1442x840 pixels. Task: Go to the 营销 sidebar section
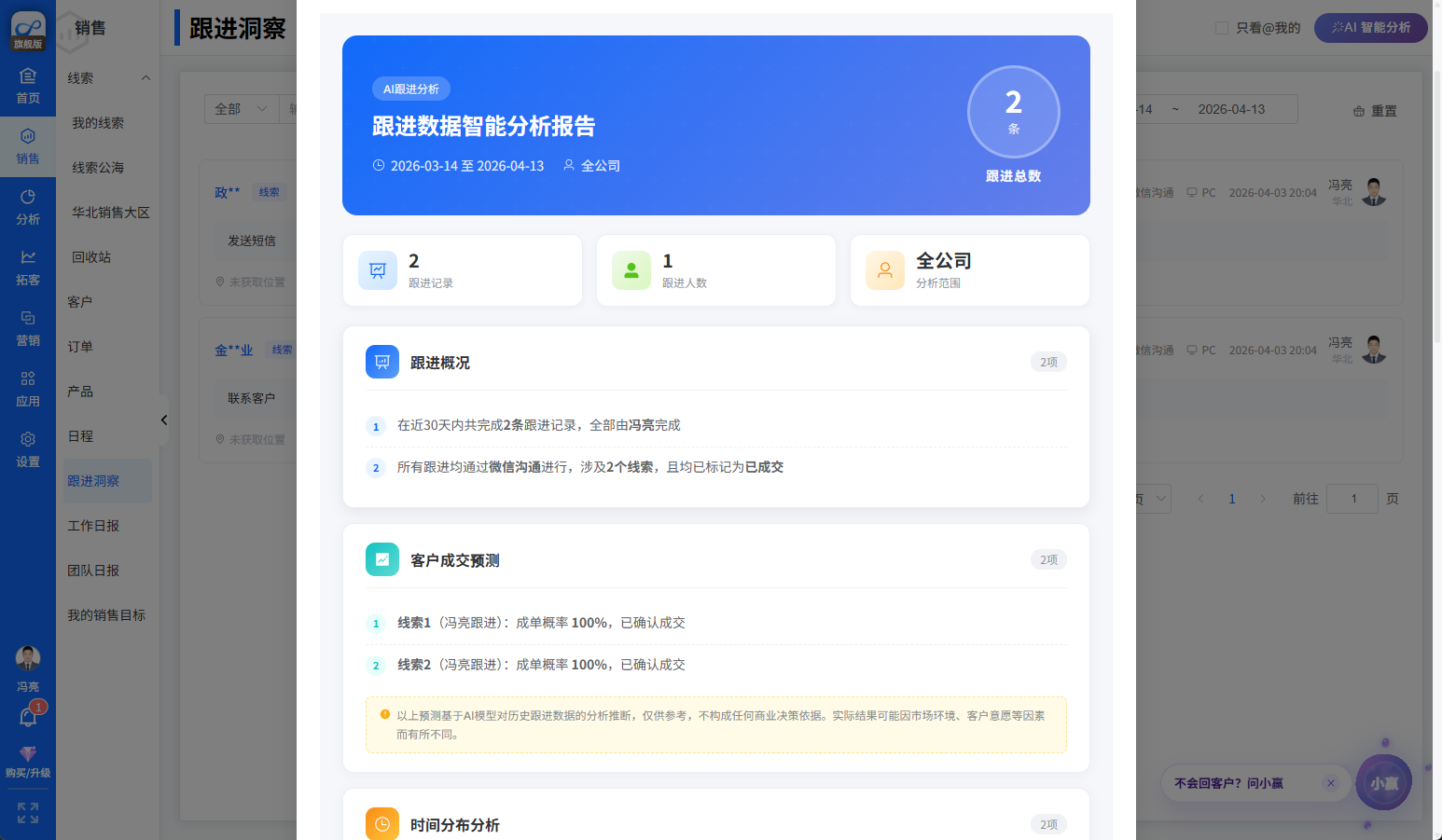[28, 328]
